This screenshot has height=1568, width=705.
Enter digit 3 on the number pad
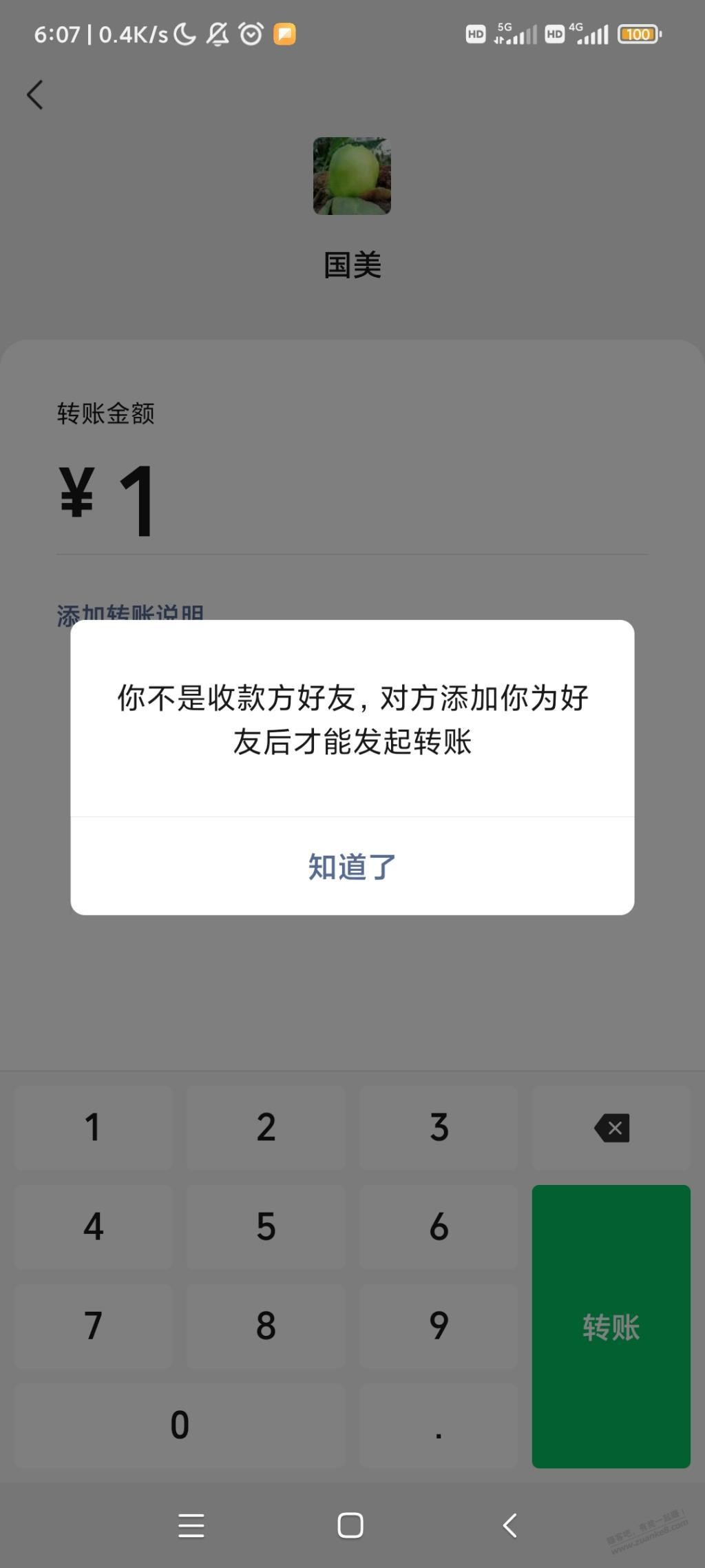click(x=439, y=1128)
